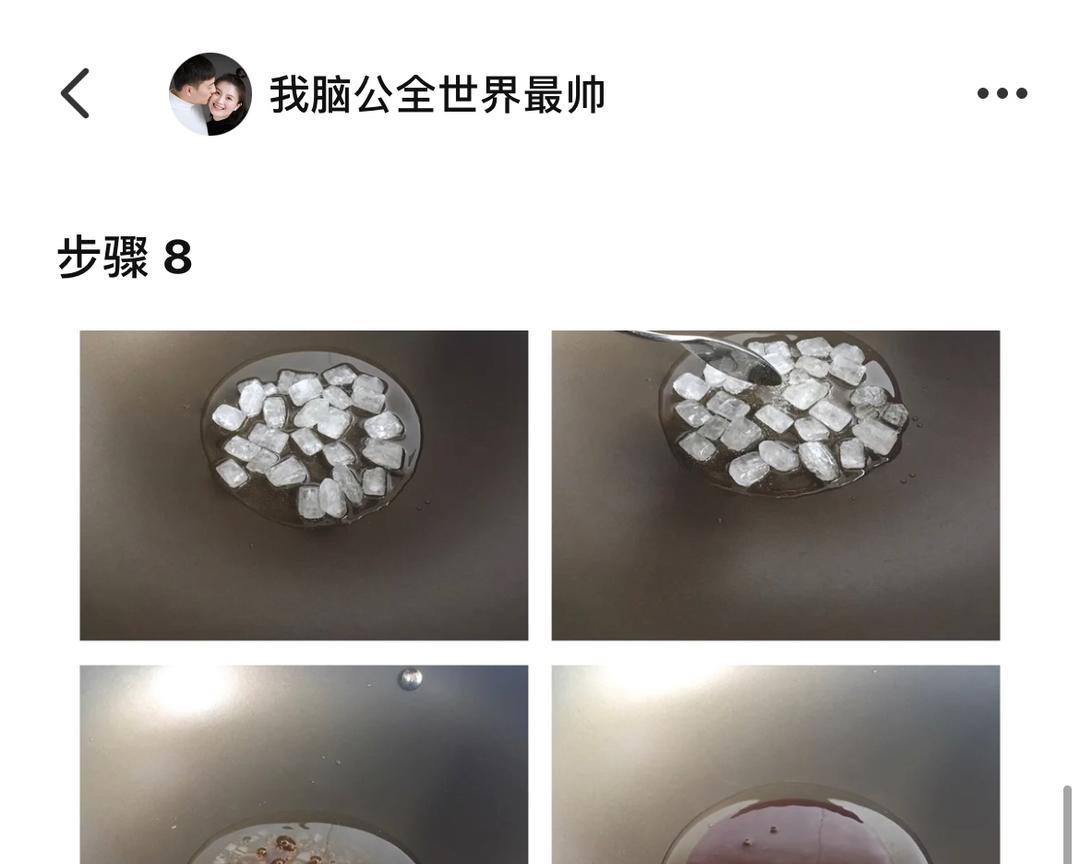Open the author's profile avatar
Viewport: 1080px width, 864px height.
tap(210, 94)
